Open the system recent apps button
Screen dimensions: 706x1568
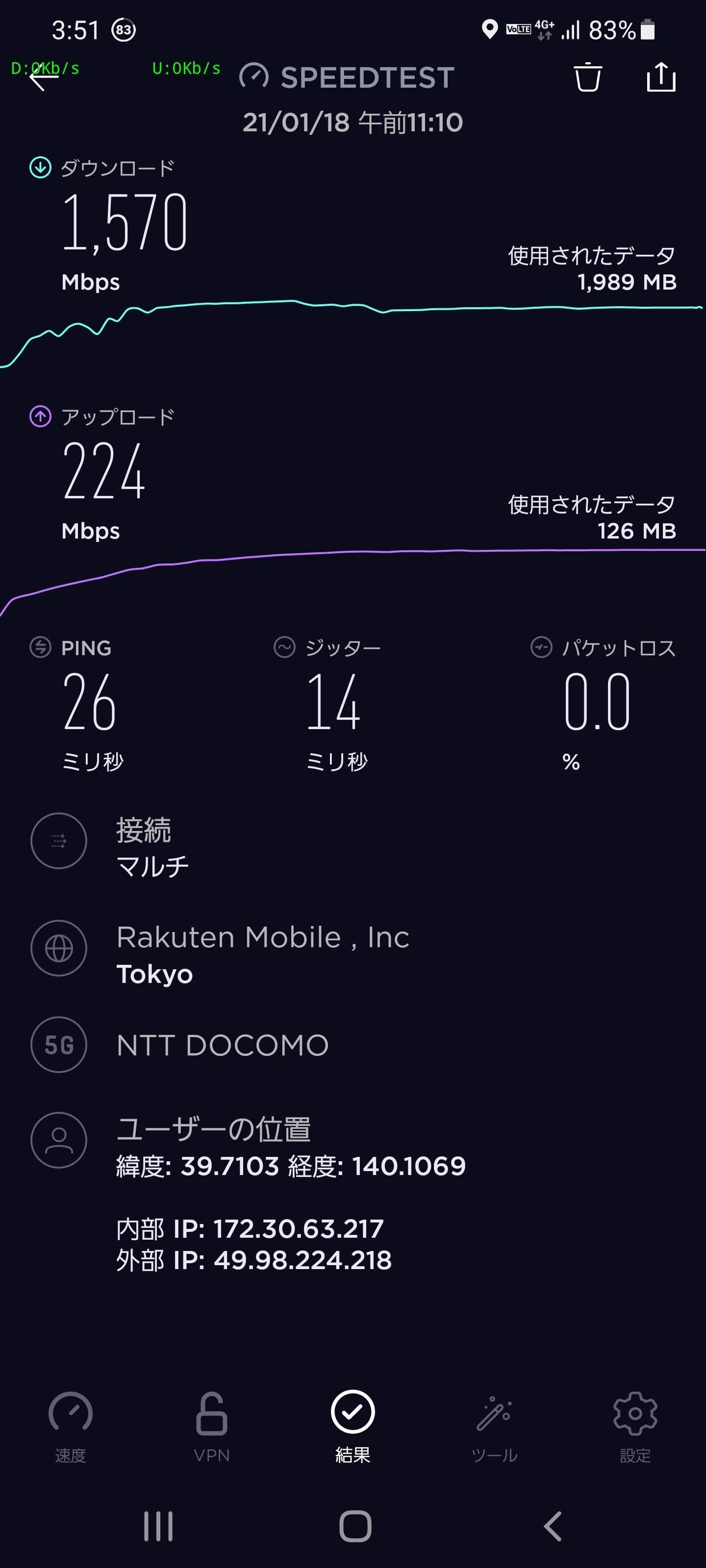point(158,1525)
